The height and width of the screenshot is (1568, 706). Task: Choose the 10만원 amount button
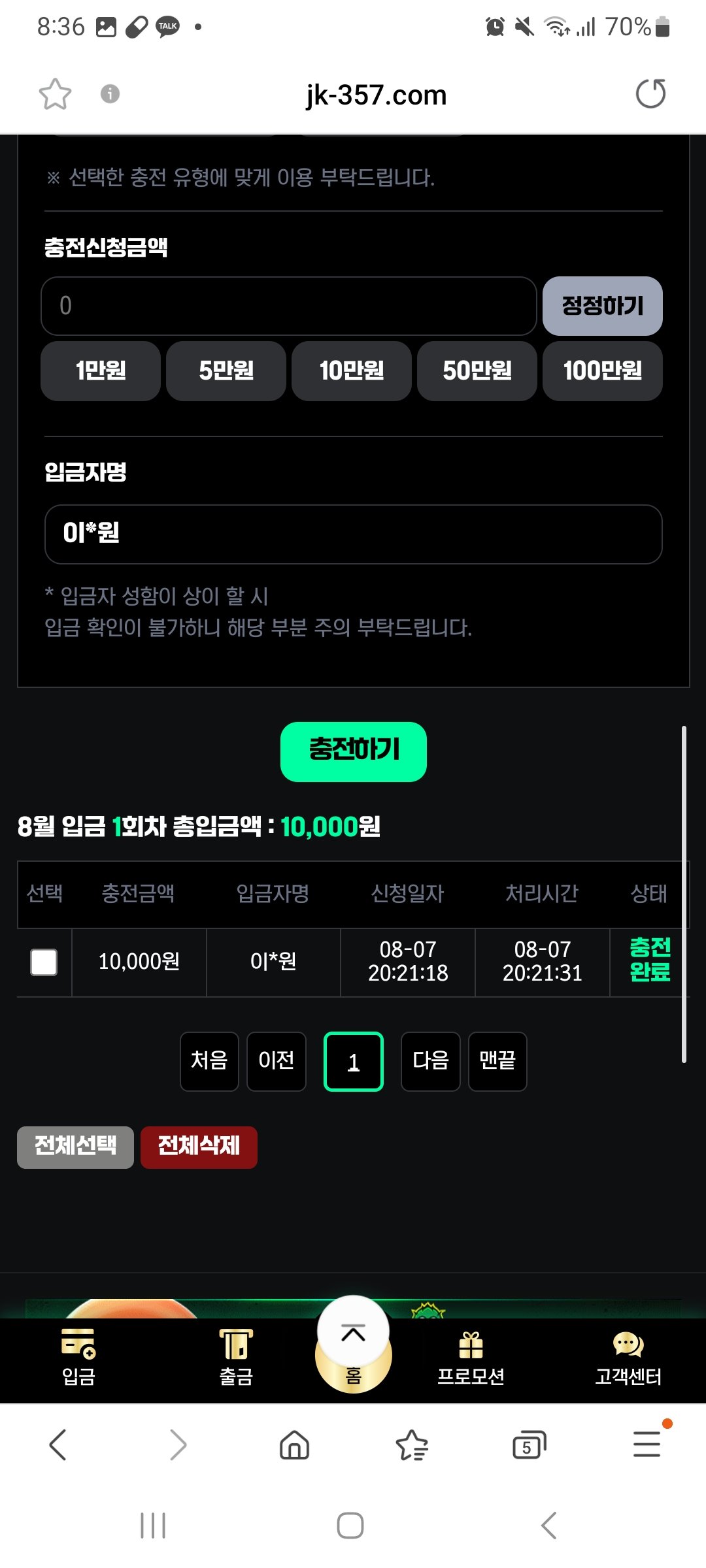click(x=352, y=370)
